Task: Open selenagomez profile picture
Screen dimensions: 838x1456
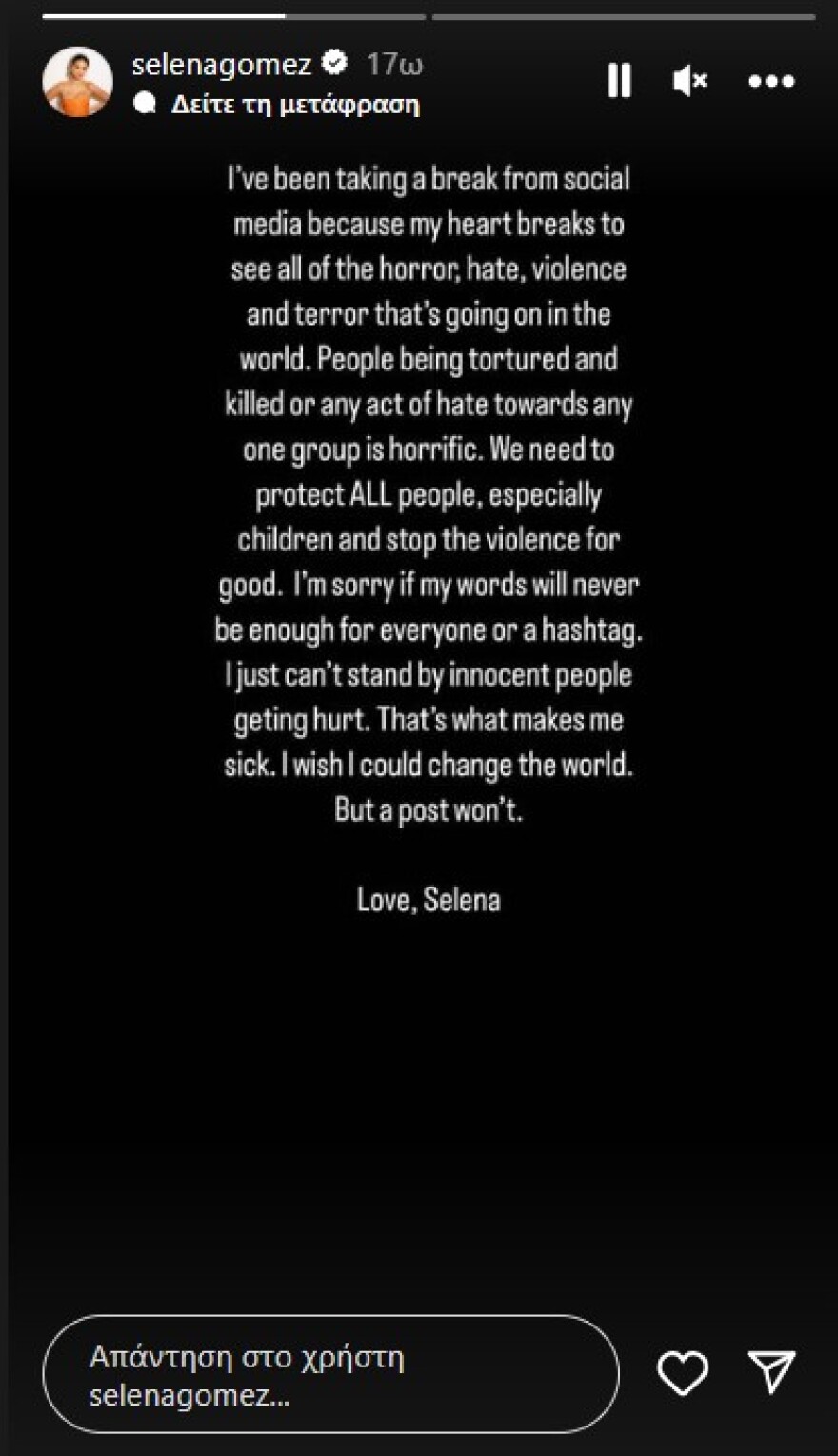Action: (x=77, y=81)
